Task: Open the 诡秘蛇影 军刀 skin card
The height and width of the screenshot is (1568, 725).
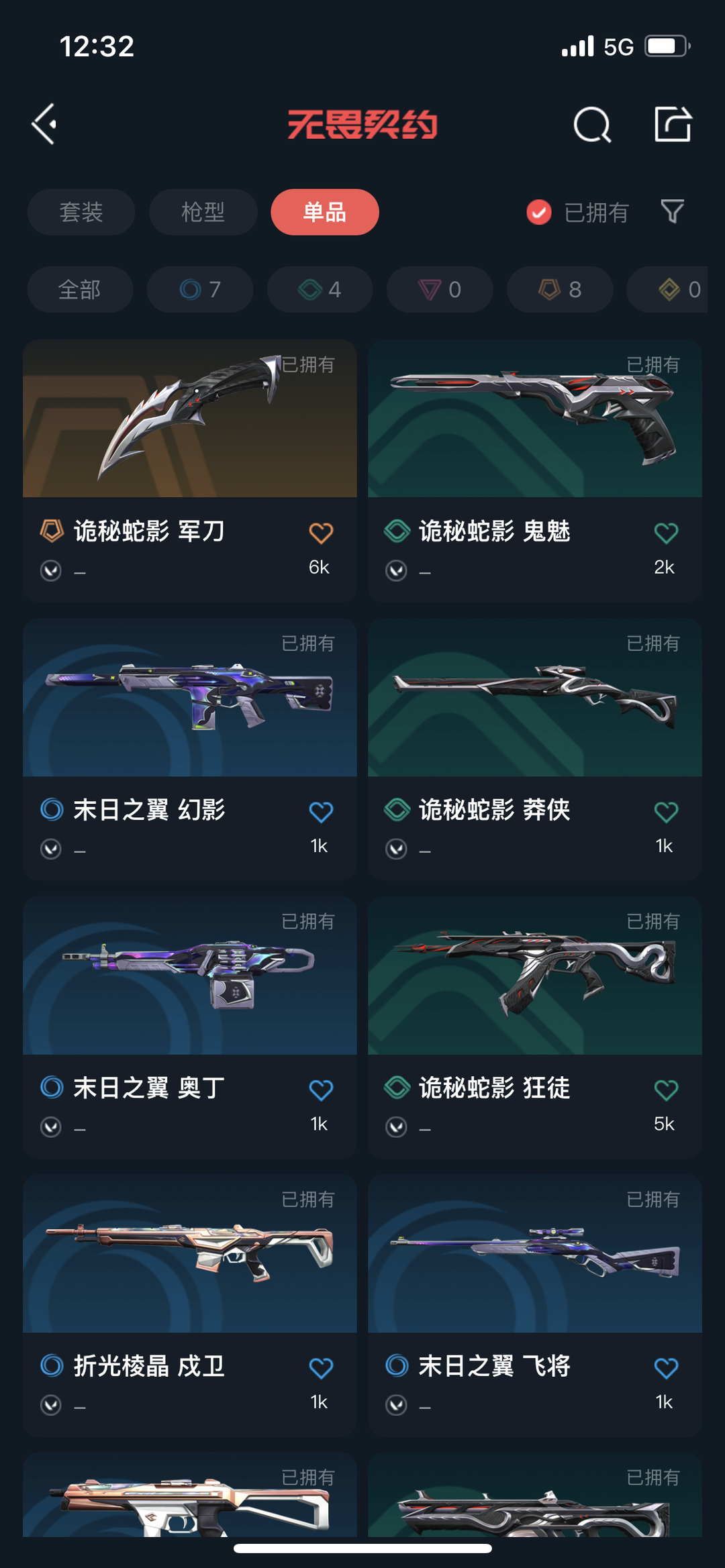Action: pyautogui.click(x=190, y=470)
